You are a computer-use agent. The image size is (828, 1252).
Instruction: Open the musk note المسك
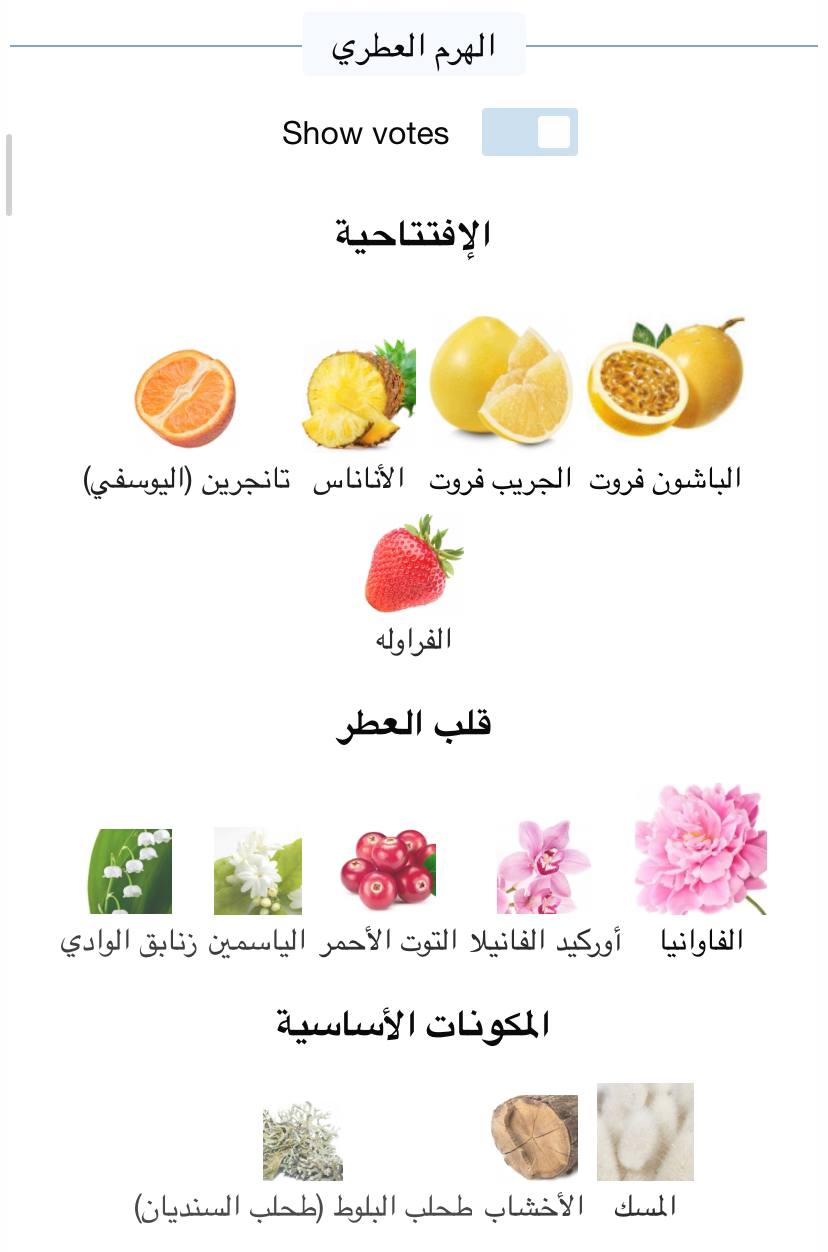(x=645, y=1132)
